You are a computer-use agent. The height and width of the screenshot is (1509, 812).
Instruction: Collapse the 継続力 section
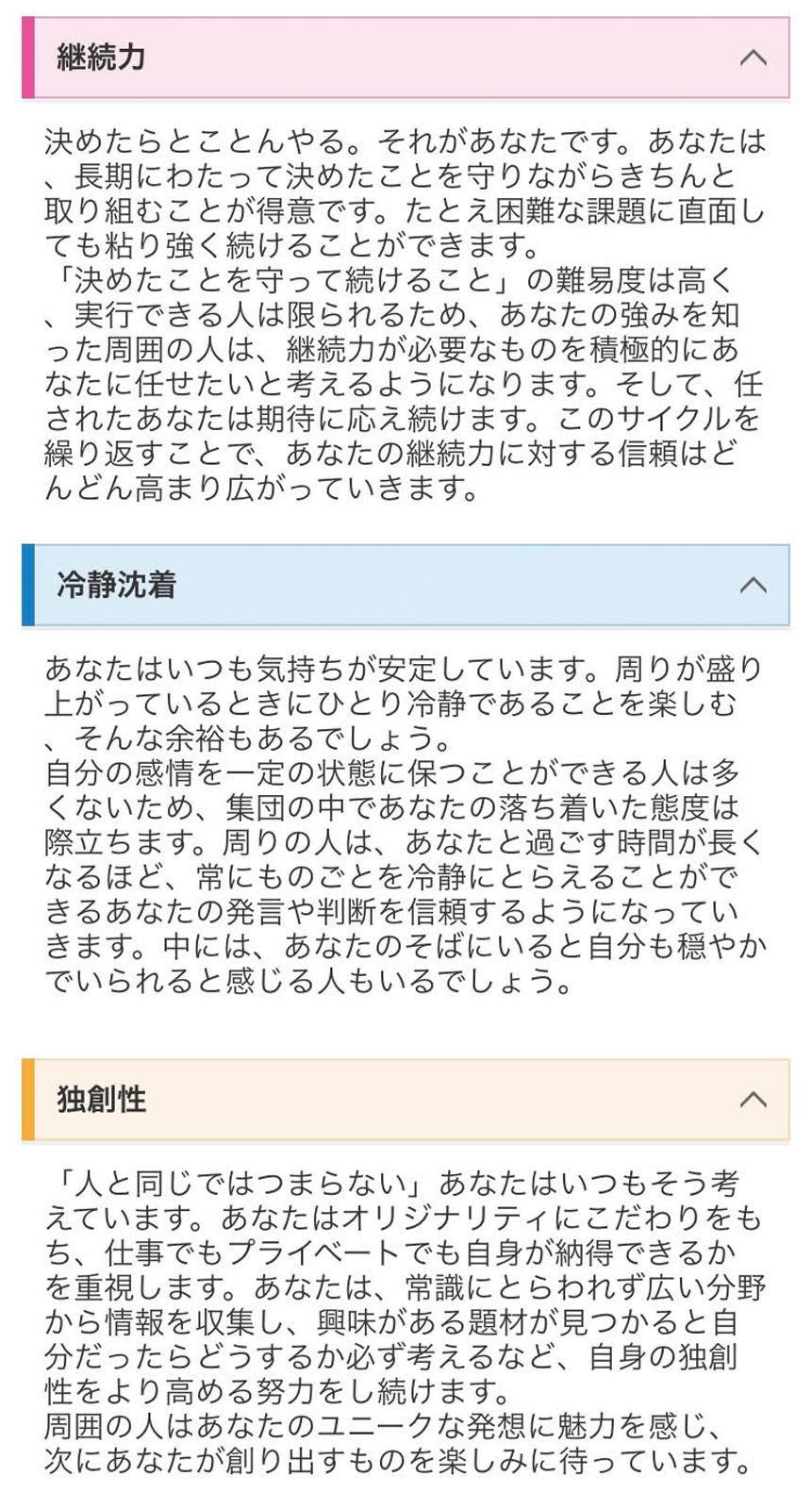752,58
